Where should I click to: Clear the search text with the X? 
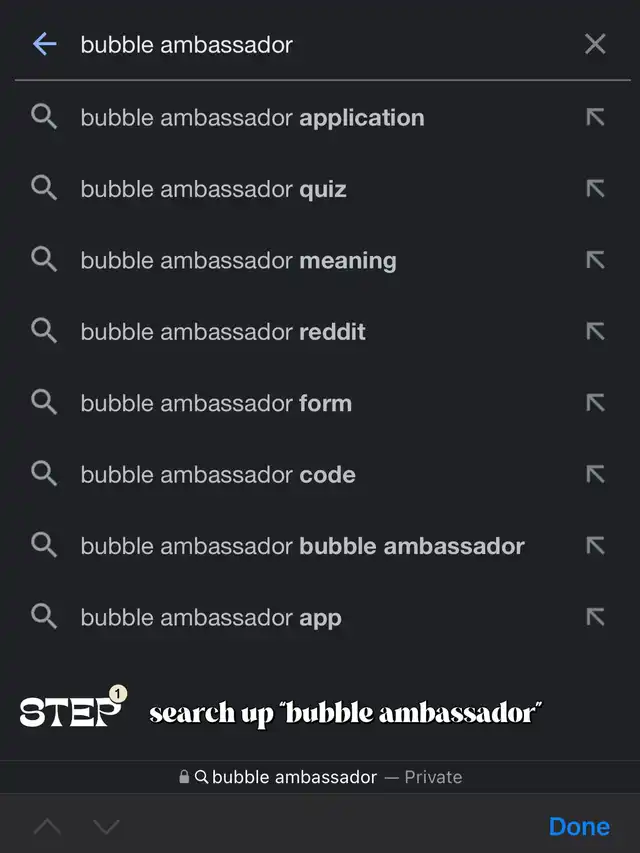click(x=595, y=44)
